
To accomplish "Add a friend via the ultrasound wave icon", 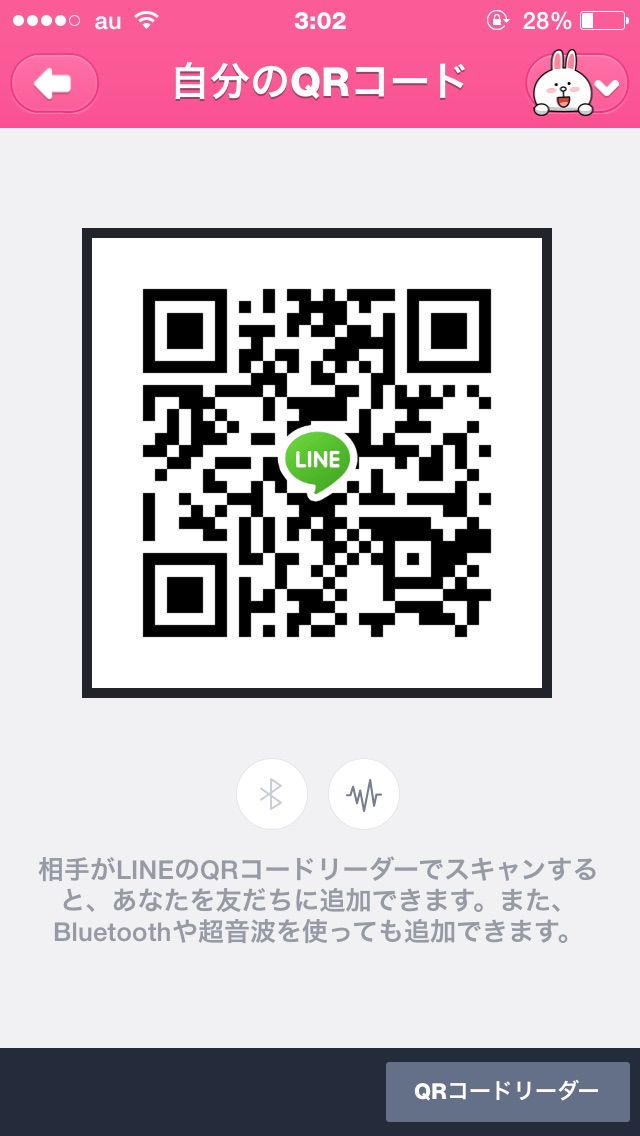I will click(x=364, y=794).
